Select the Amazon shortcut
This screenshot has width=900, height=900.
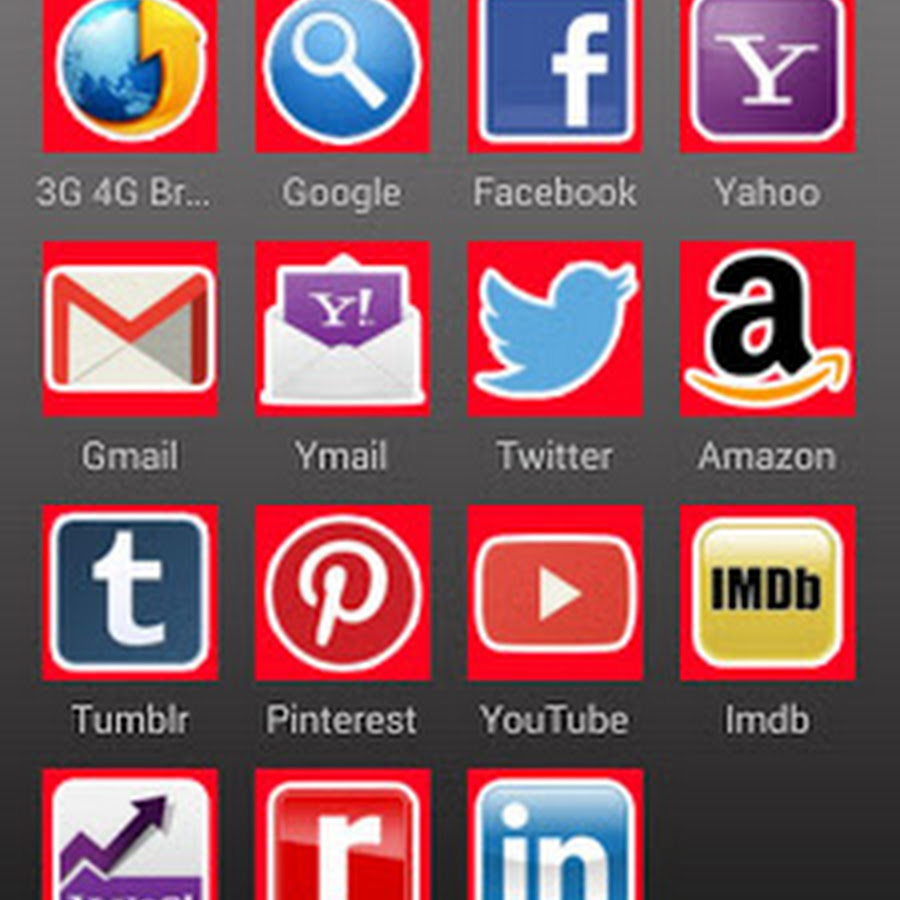(767, 328)
